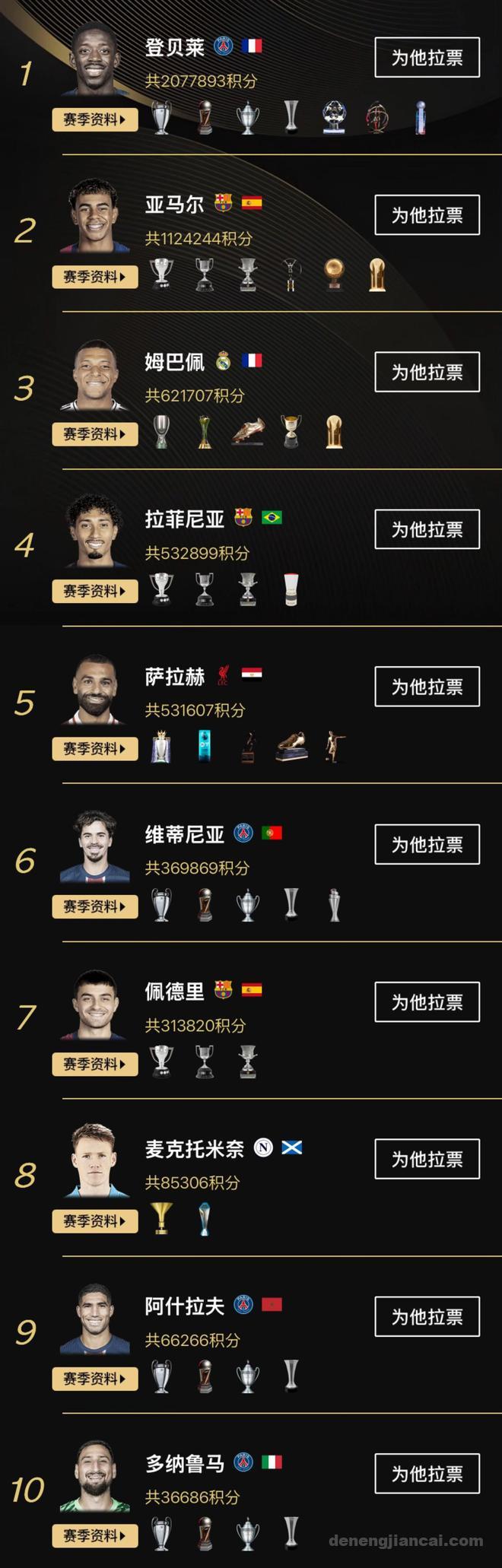This screenshot has width=502, height=1568.
Task: Open 赛季资料 for 登贝莱
Action: coord(95,119)
